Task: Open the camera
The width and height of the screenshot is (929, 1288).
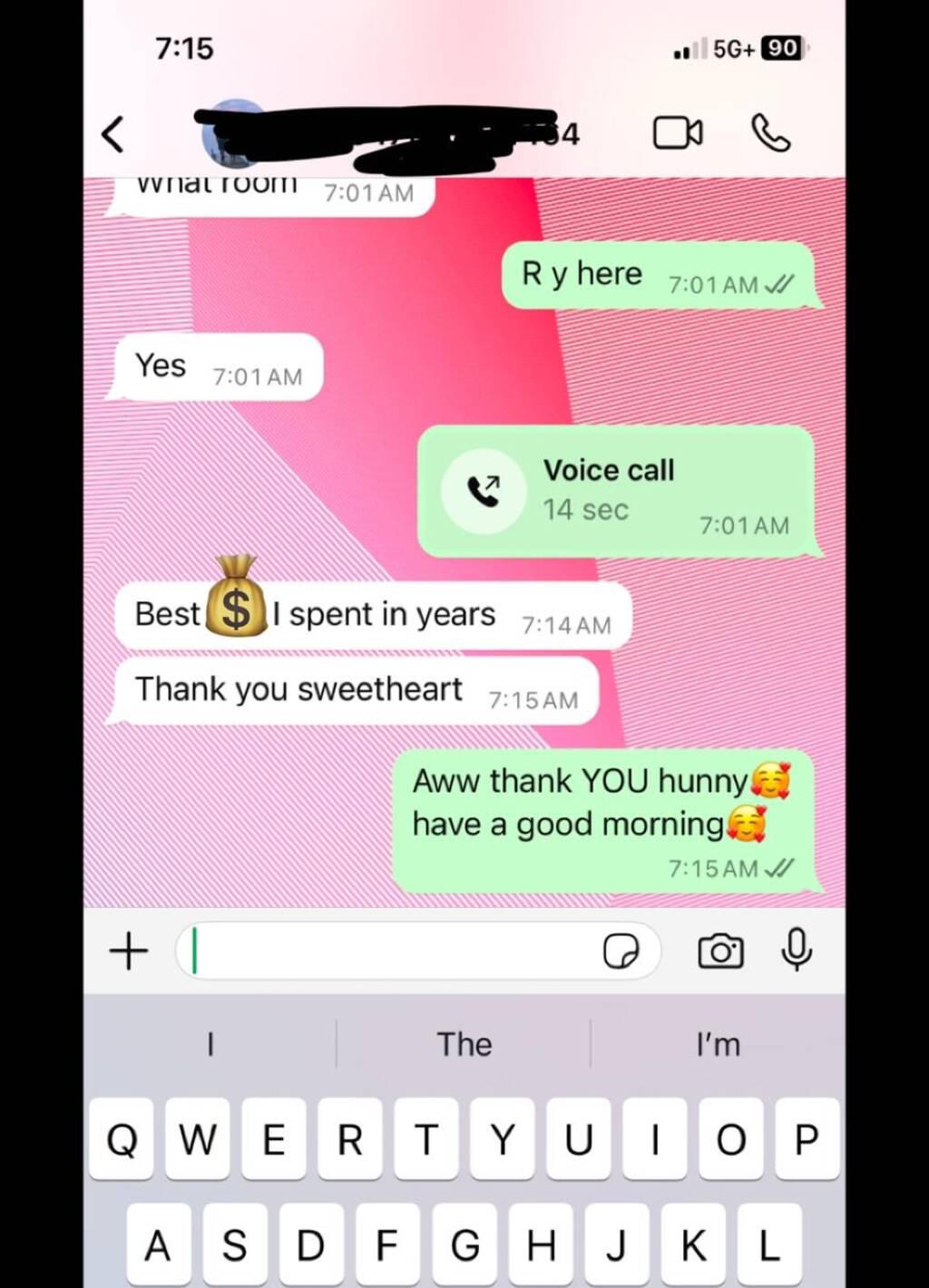Action: point(720,951)
